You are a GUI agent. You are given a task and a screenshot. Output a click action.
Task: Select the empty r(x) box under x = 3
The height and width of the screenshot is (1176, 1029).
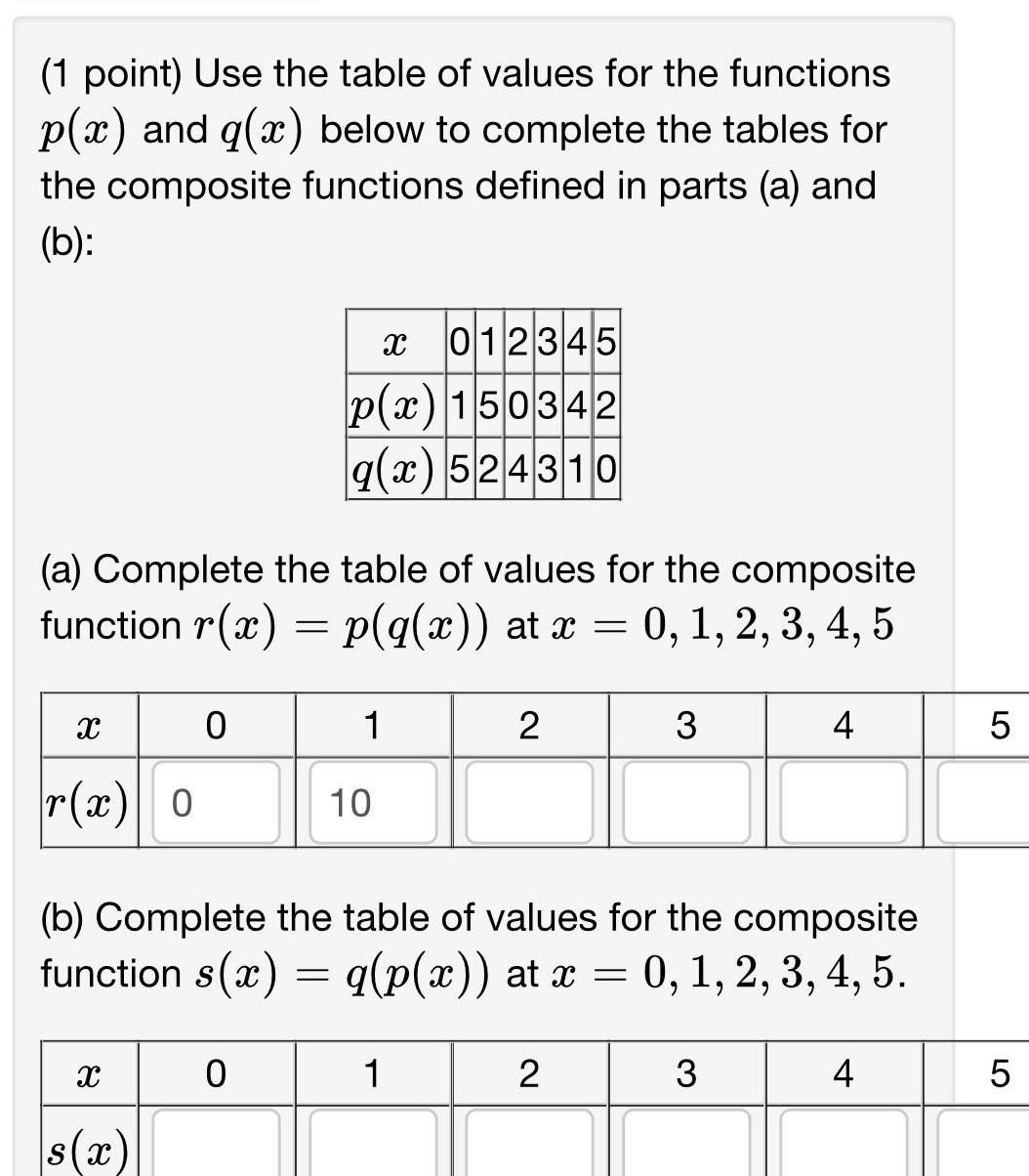coord(686,803)
